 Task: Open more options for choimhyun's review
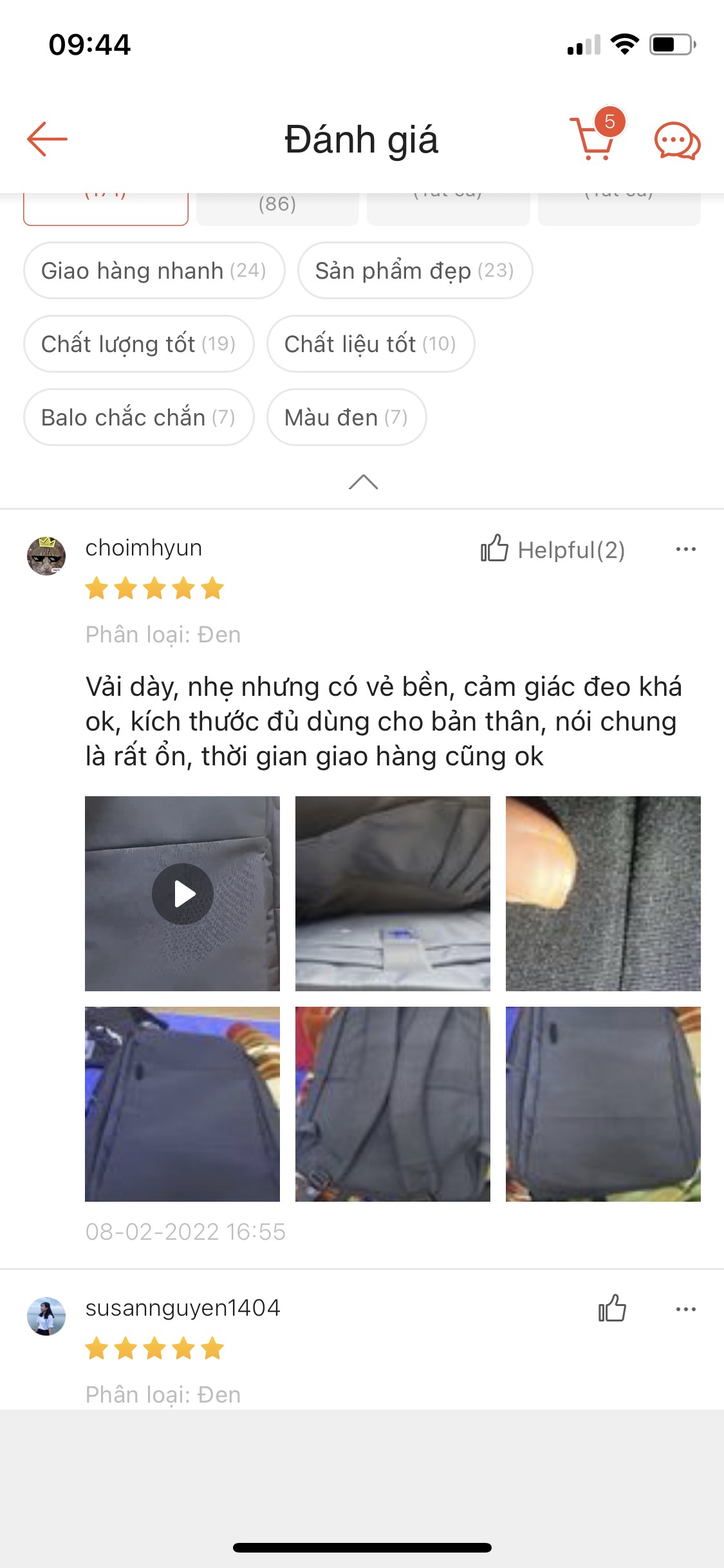[685, 550]
